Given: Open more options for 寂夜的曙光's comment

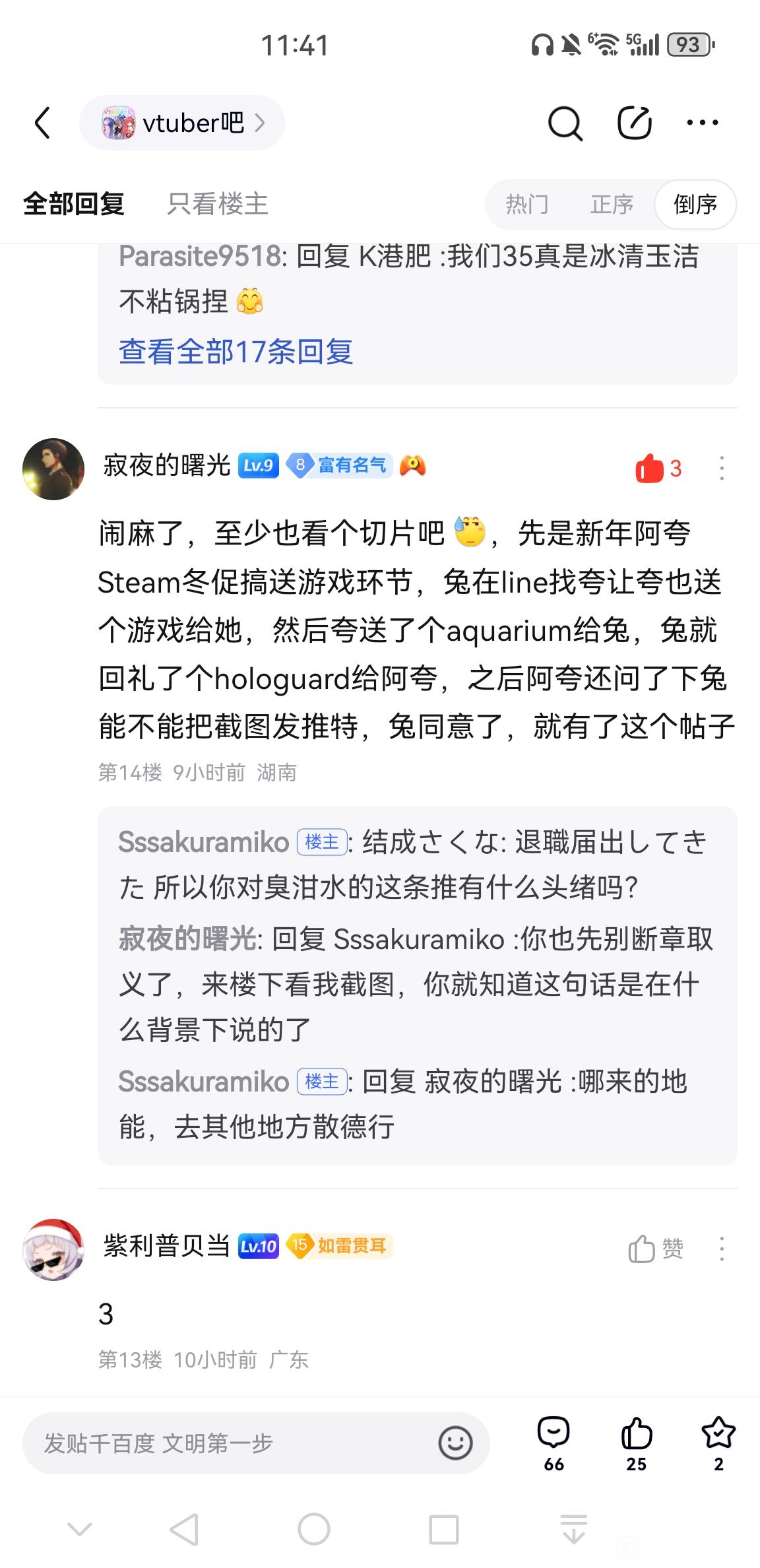Looking at the screenshot, I should [x=722, y=468].
